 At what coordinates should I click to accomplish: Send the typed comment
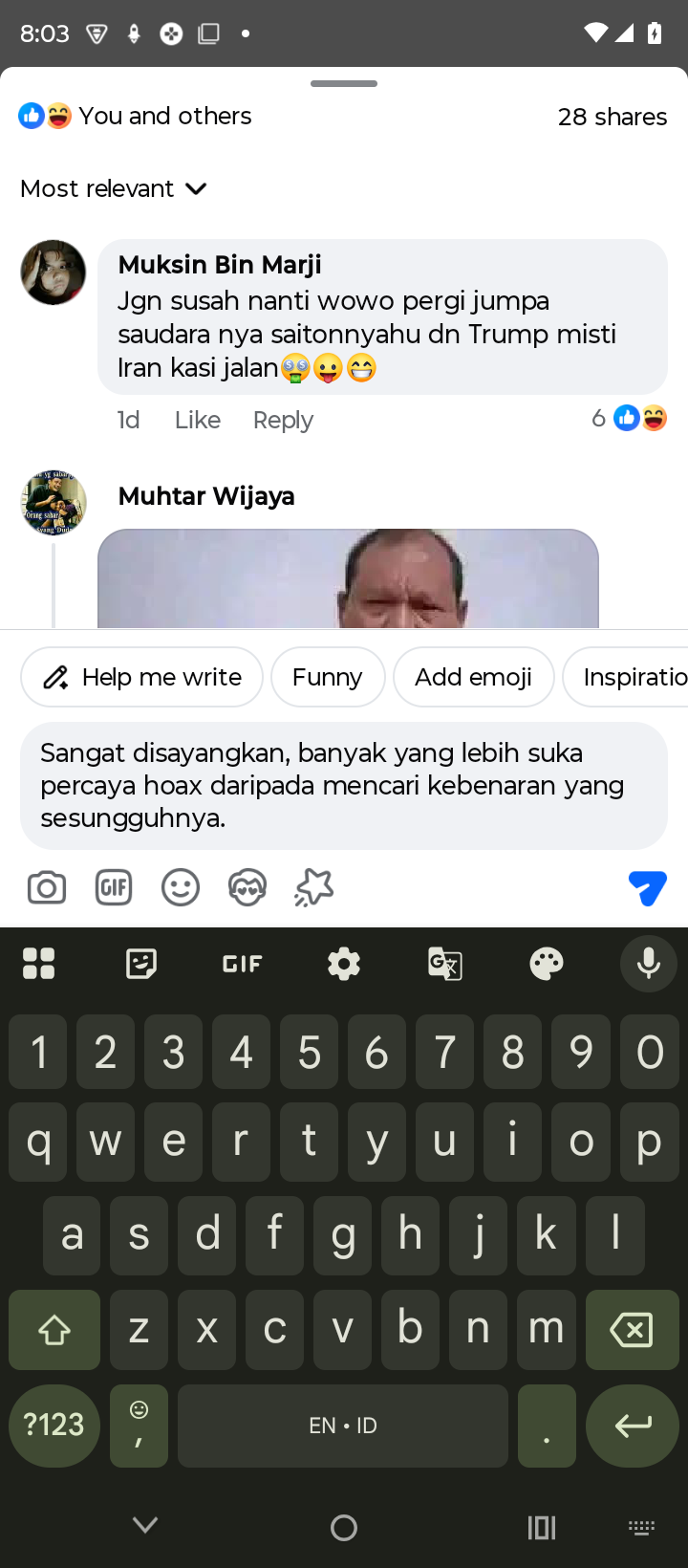click(647, 888)
